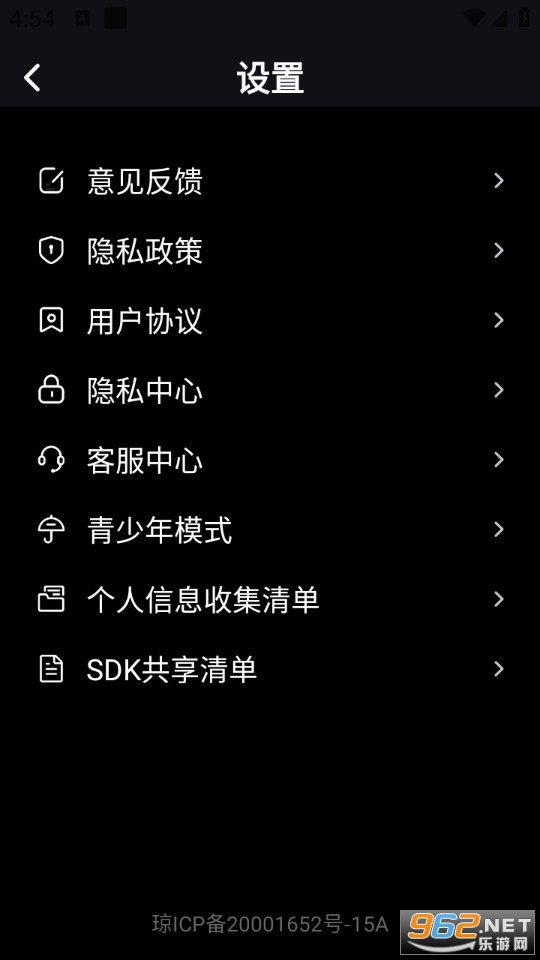Open 意见反馈 feedback
The height and width of the screenshot is (960, 540).
[270, 181]
